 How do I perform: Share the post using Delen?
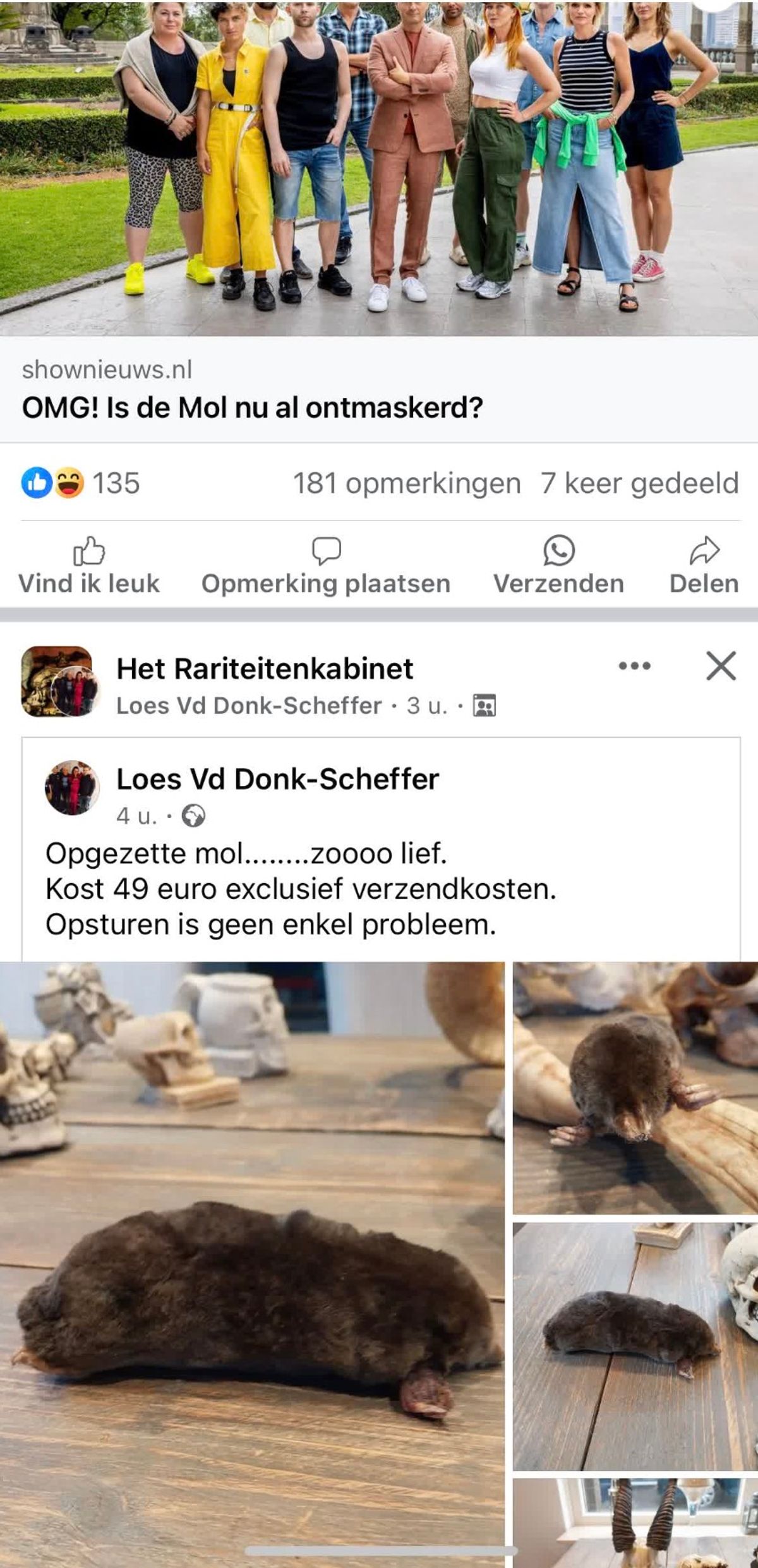tap(704, 566)
